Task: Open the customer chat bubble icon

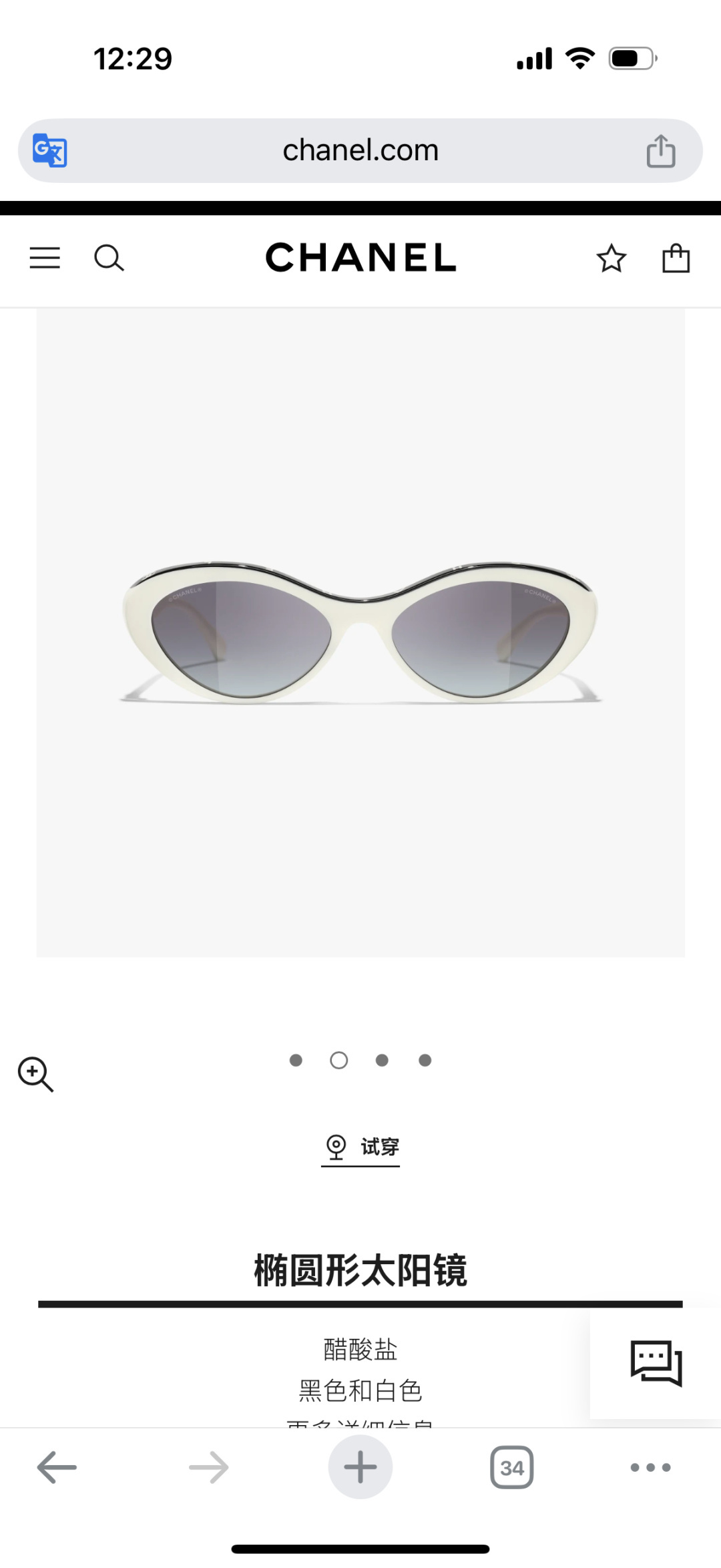Action: (655, 1364)
